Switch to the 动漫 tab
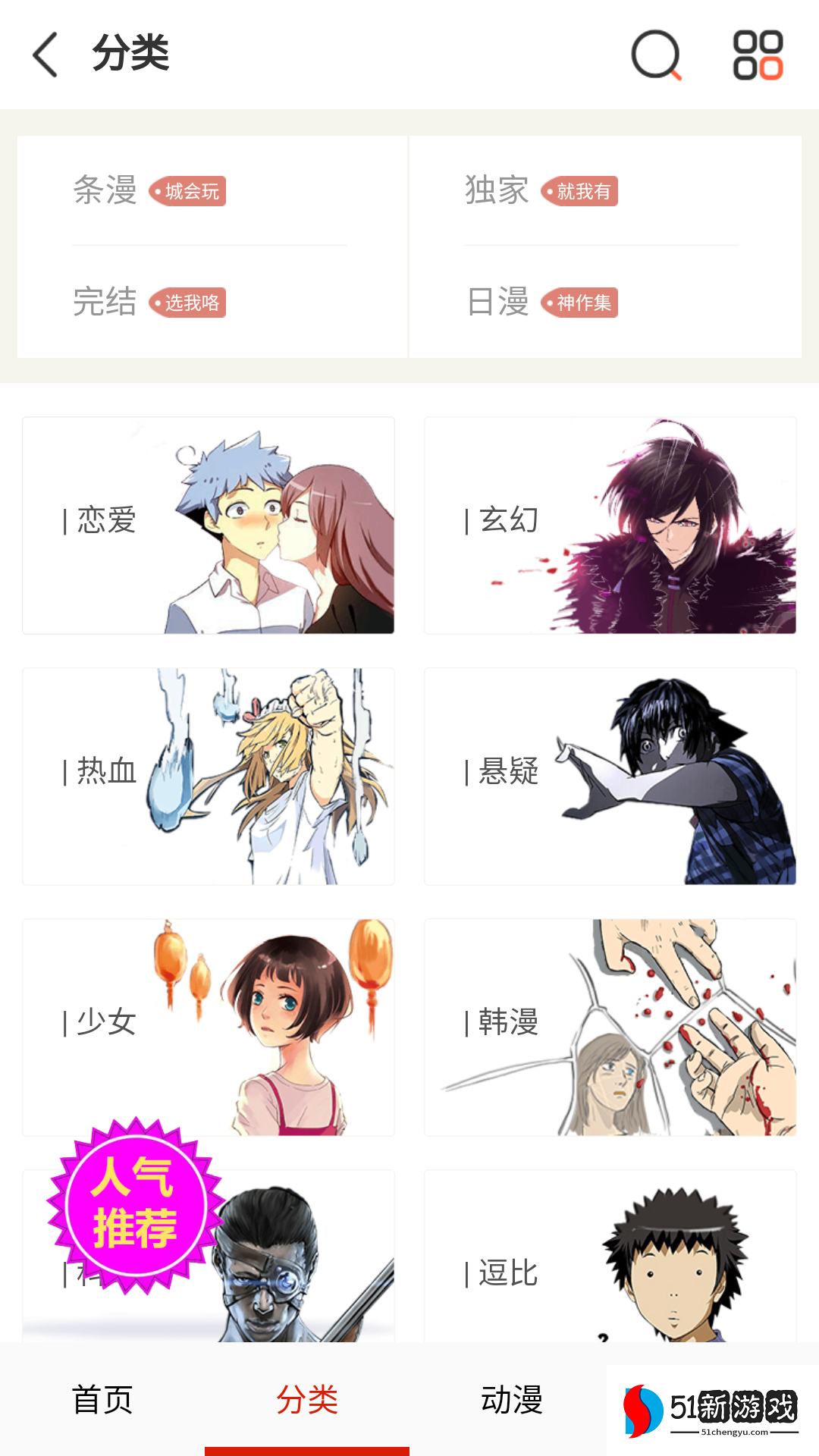This screenshot has height=1456, width=819. tap(512, 1400)
